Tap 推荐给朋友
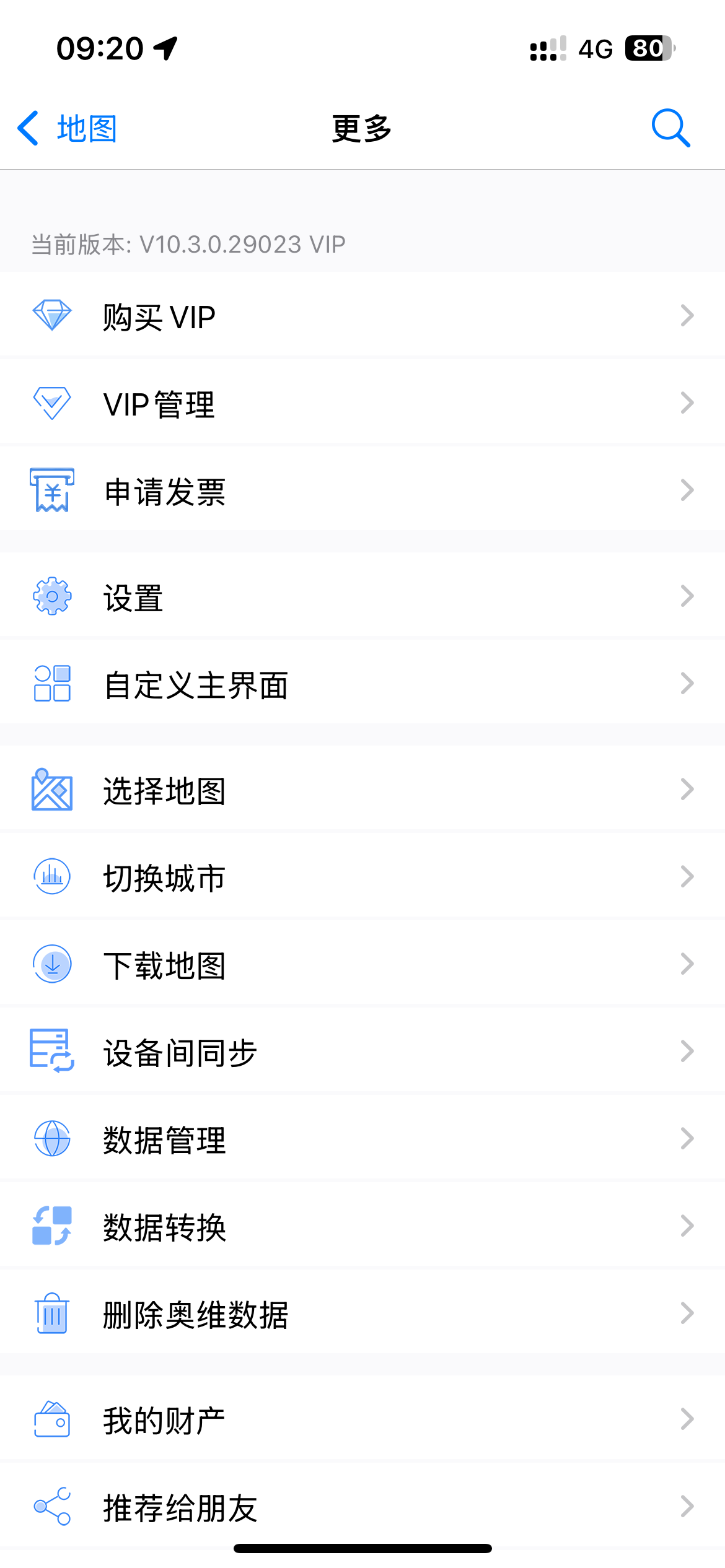 click(x=362, y=1506)
